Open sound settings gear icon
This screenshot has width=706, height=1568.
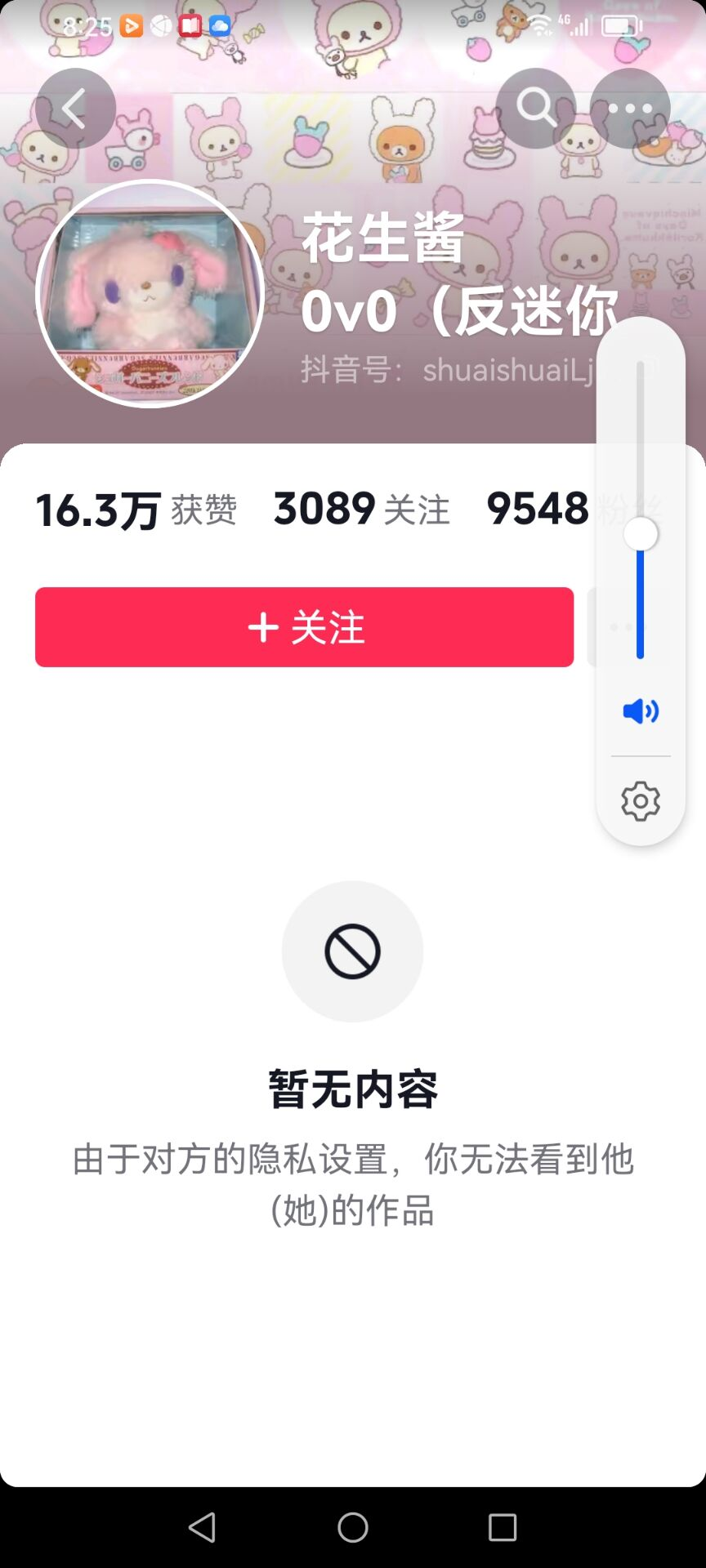pyautogui.click(x=641, y=802)
